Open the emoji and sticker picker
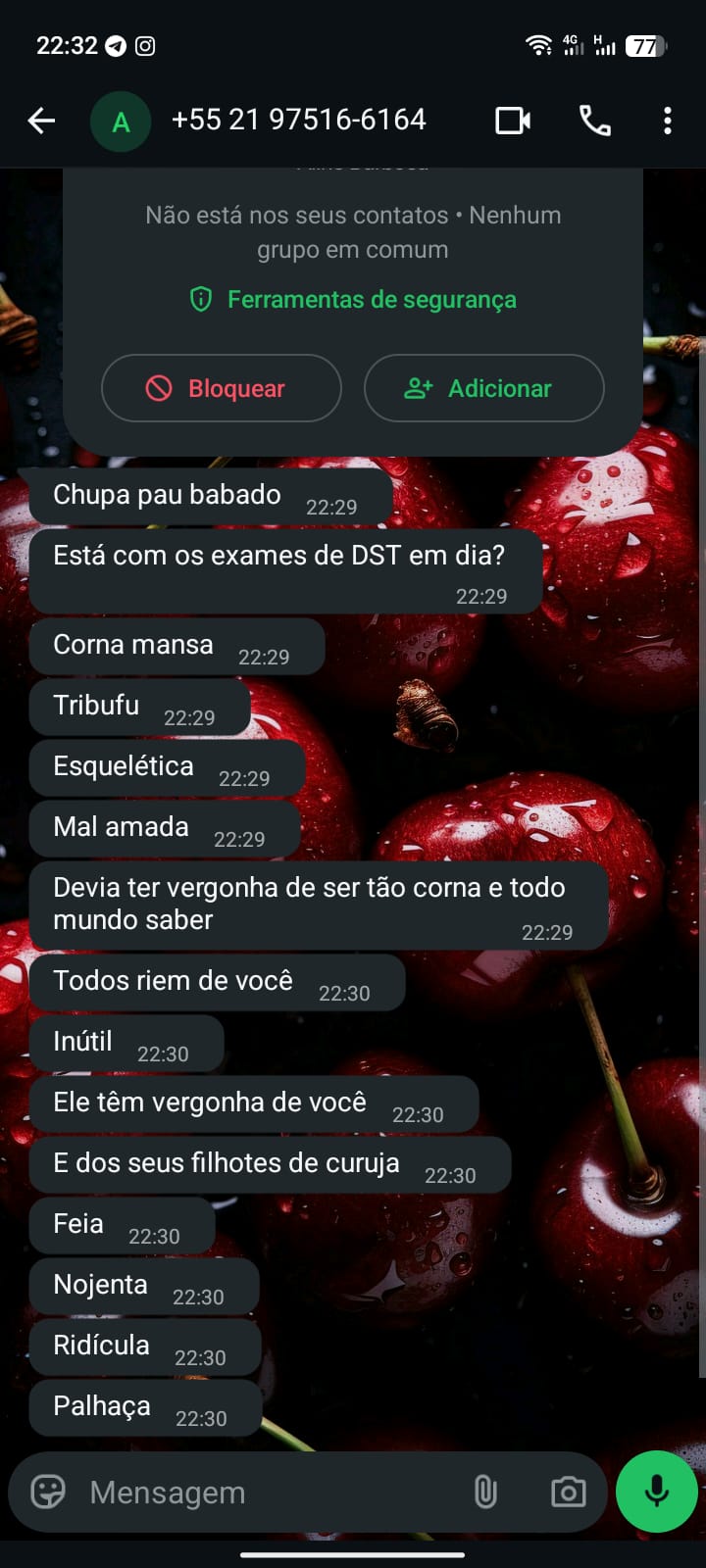 pyautogui.click(x=48, y=1492)
